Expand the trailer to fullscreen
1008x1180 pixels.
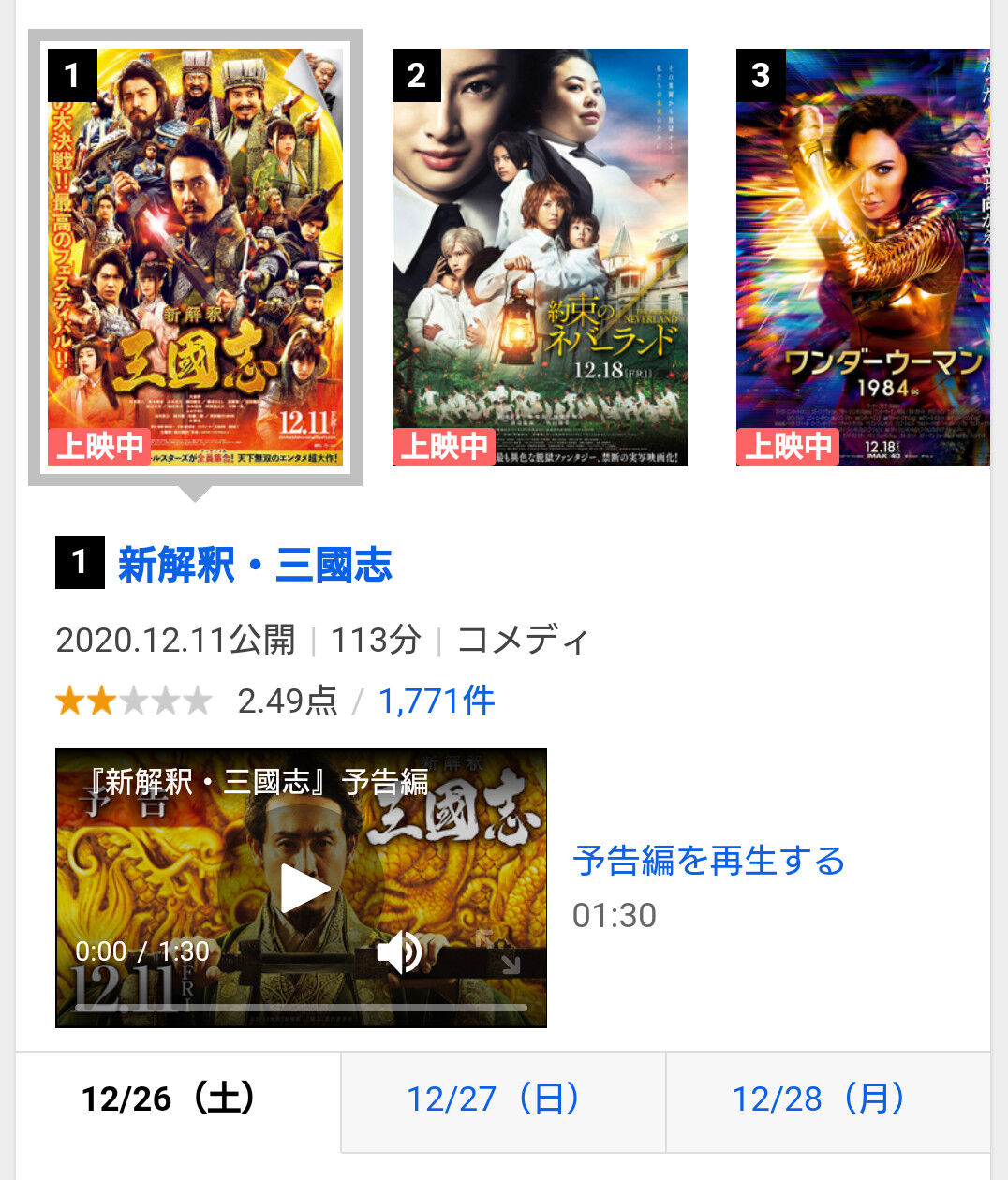498,951
